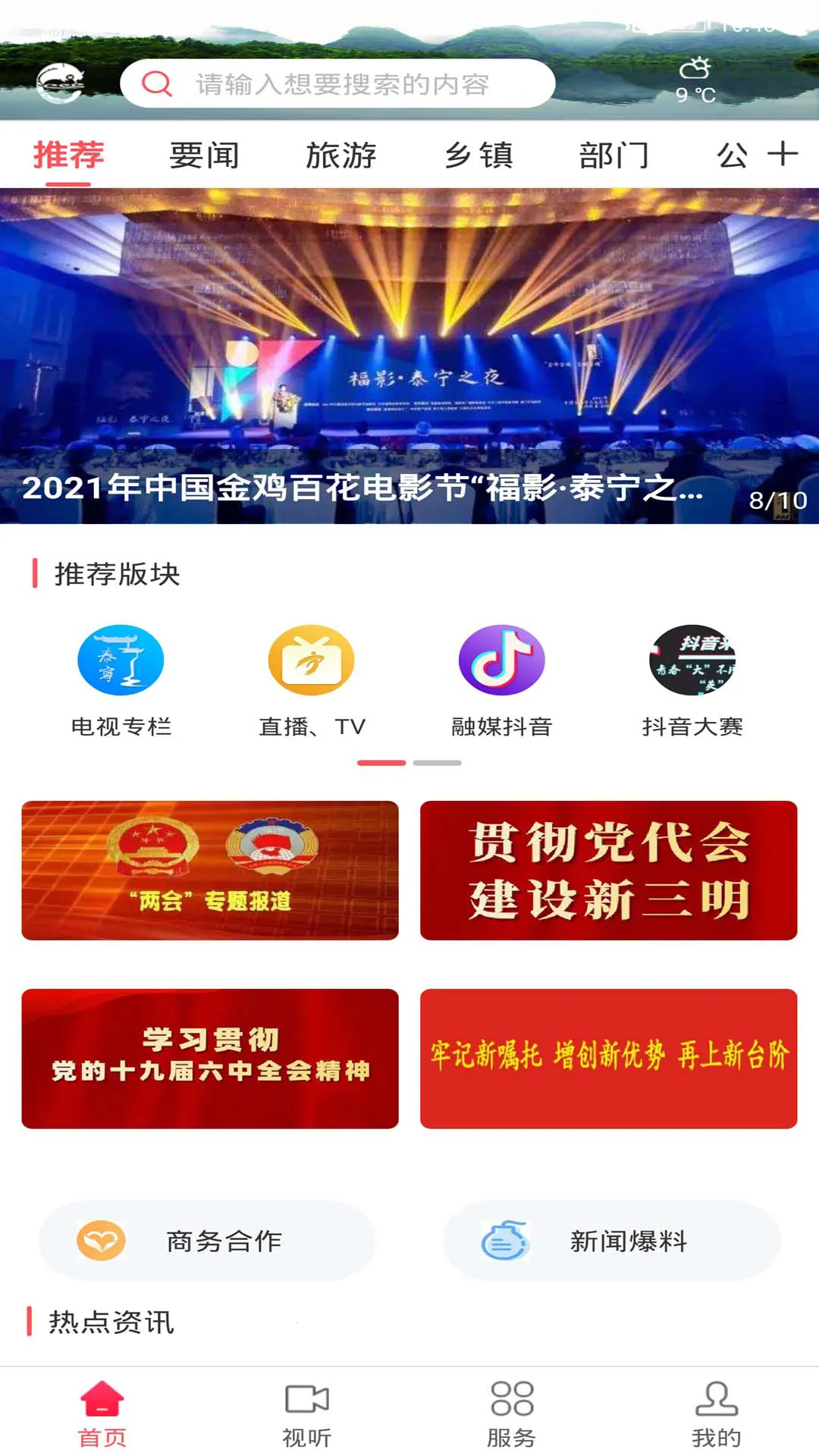Go to the 服务 bottom tab

512,1414
